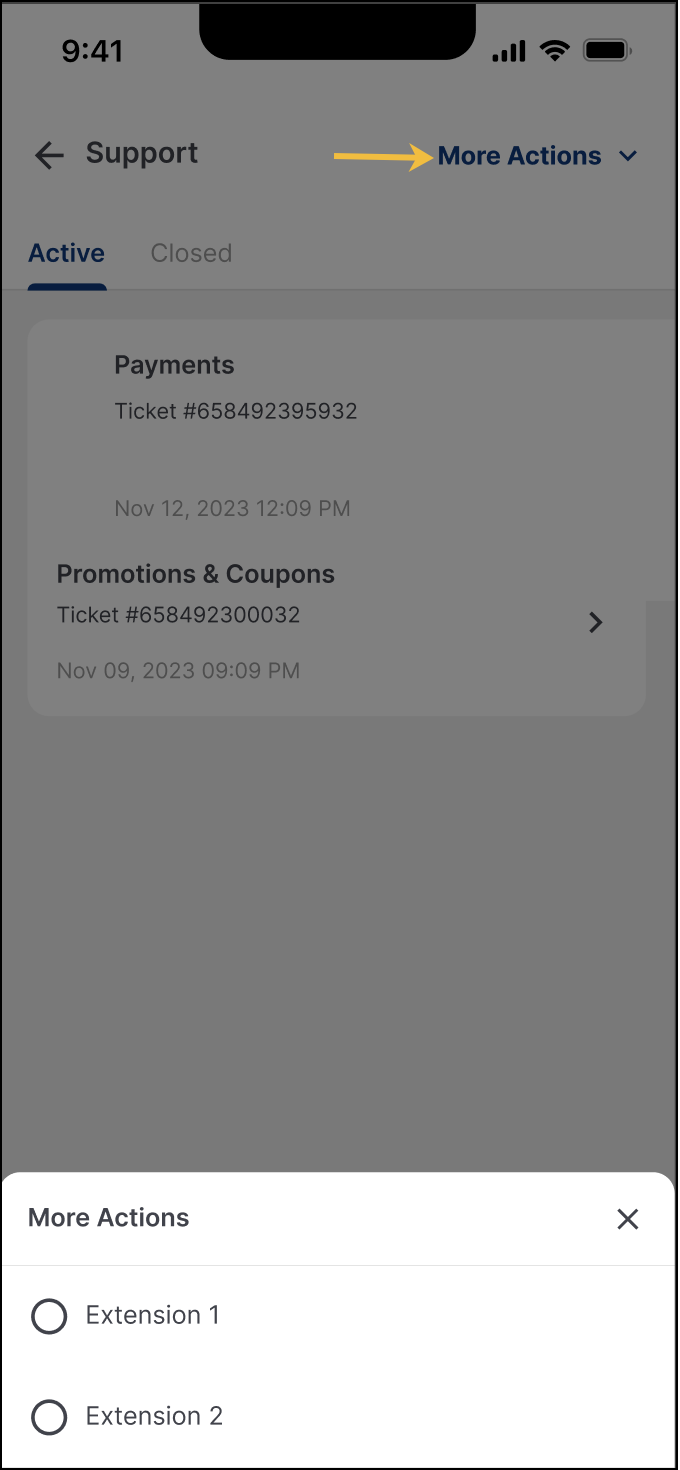Expand the More Actions dropdown
The height and width of the screenshot is (1470, 680).
[537, 156]
